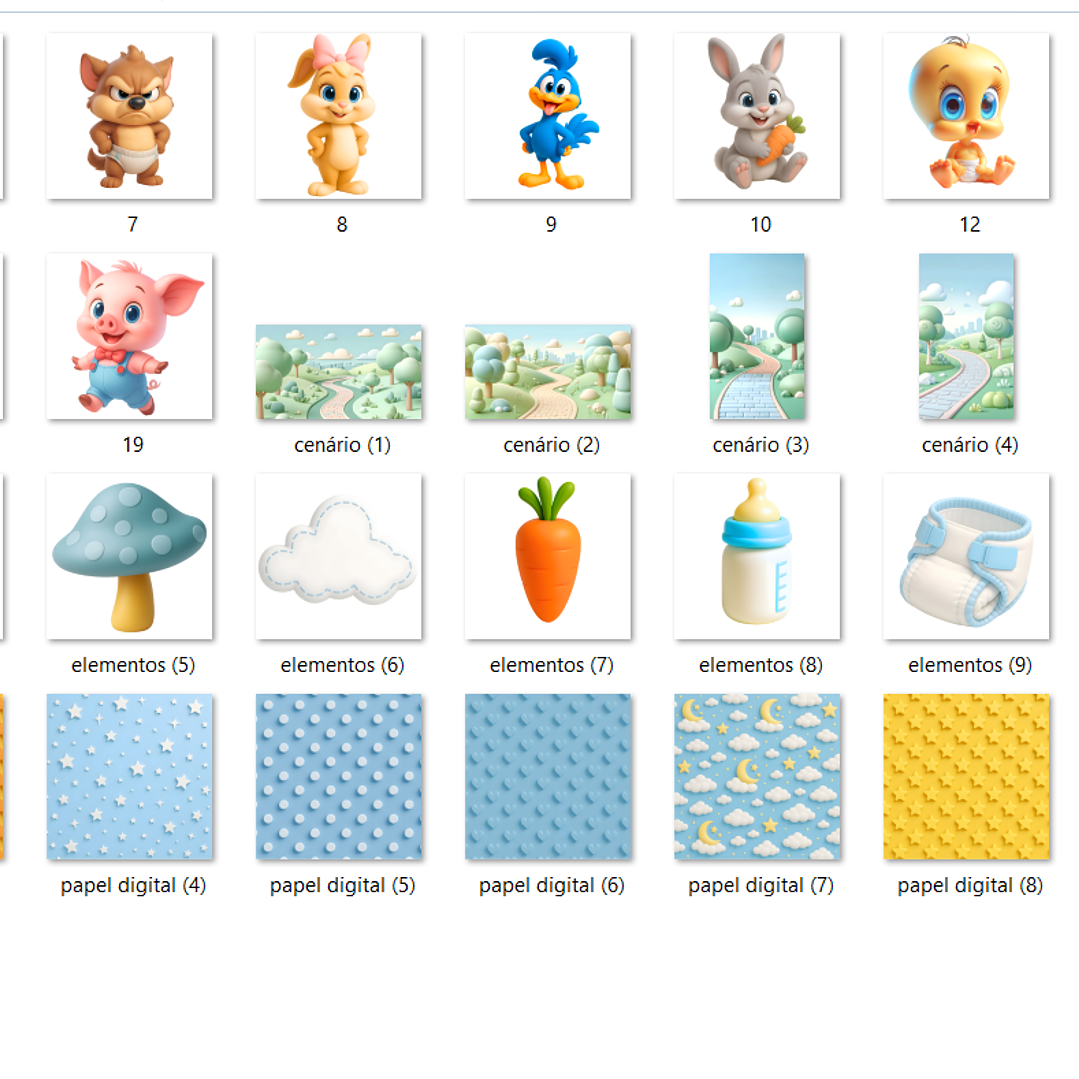Select the pig image file 19
This screenshot has height=1079, width=1079.
129,337
